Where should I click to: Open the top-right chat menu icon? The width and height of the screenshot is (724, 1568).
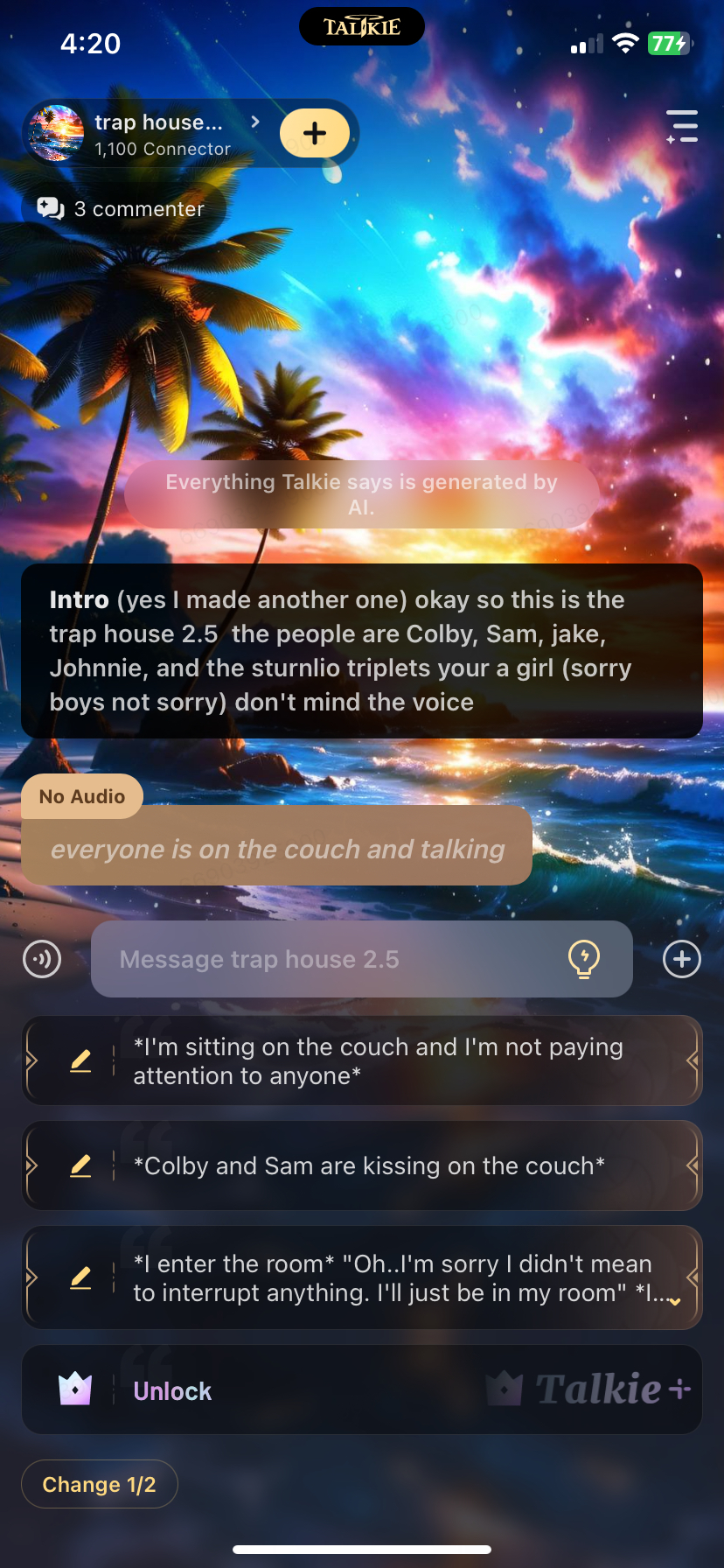tap(682, 127)
